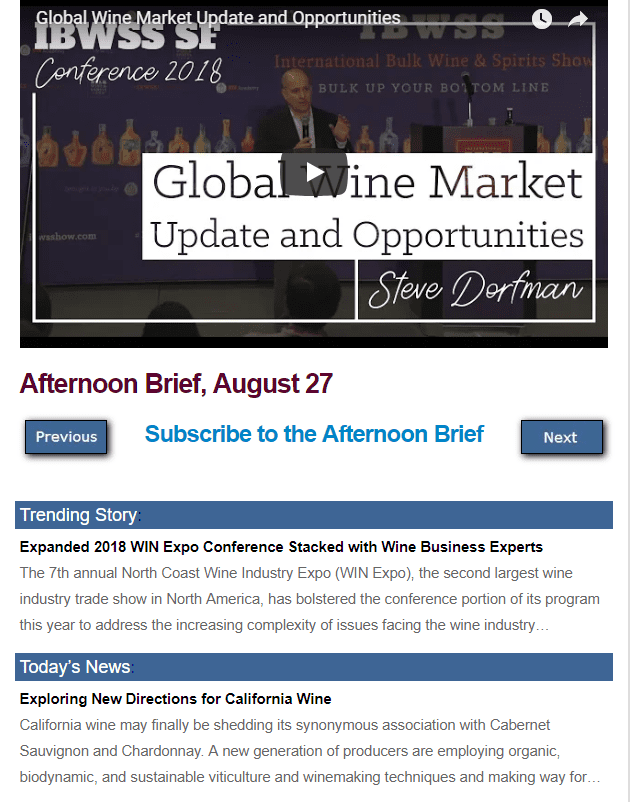Screen dimensions: 630x802
Task: Open the video title link
Action: [218, 18]
